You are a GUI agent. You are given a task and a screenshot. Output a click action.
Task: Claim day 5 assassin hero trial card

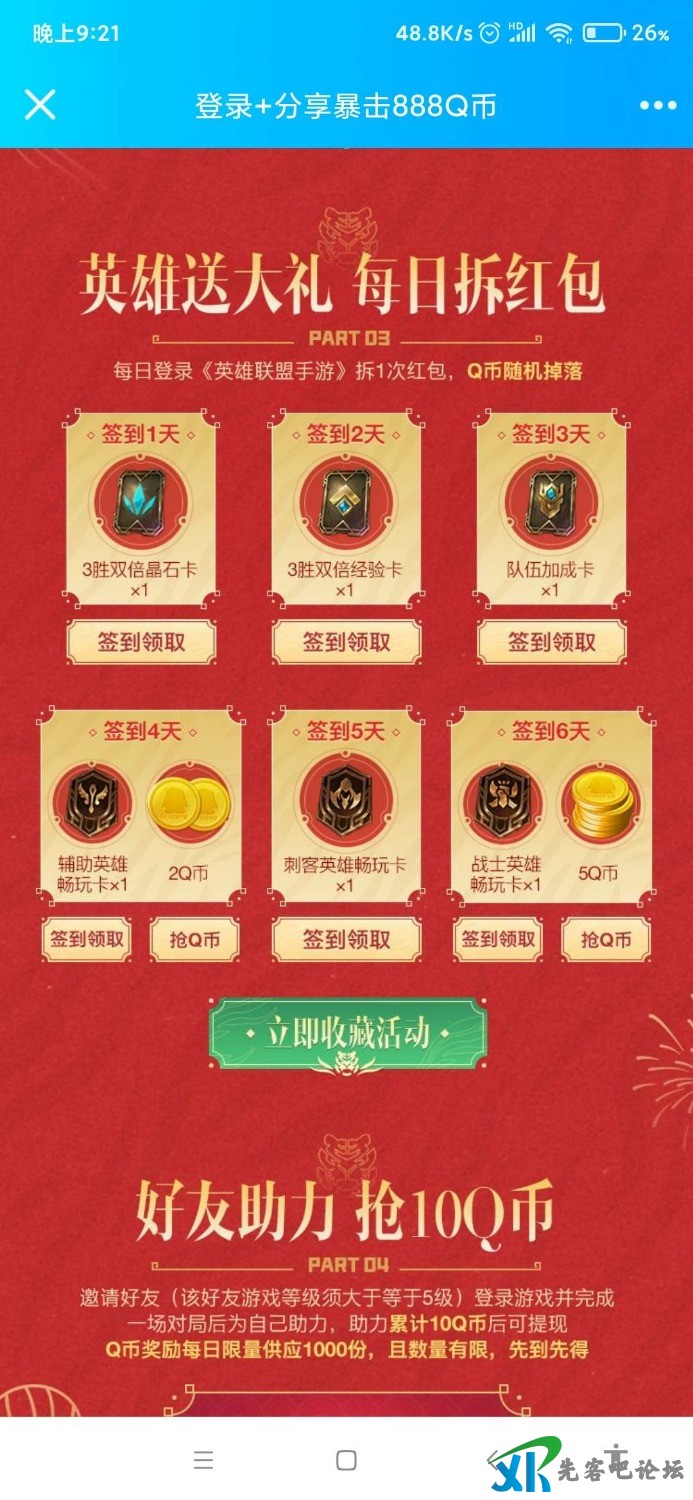pyautogui.click(x=346, y=940)
